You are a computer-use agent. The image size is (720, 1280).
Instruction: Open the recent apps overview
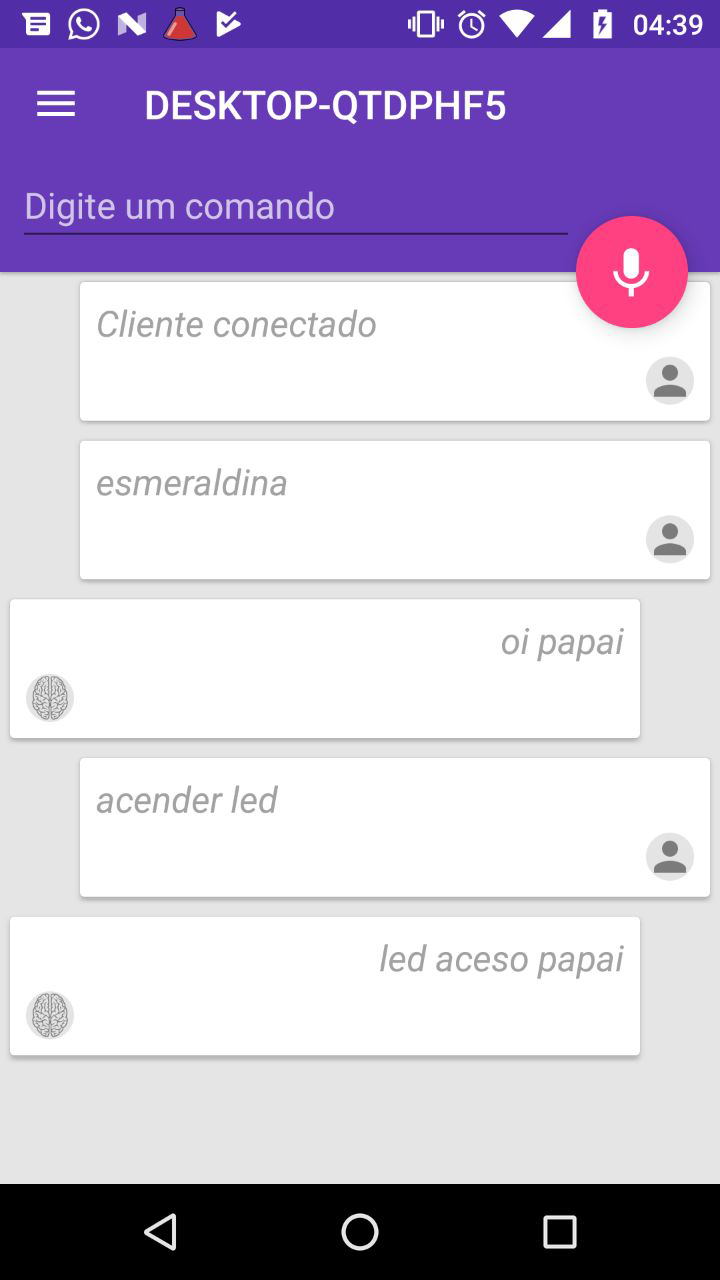[x=560, y=1232]
